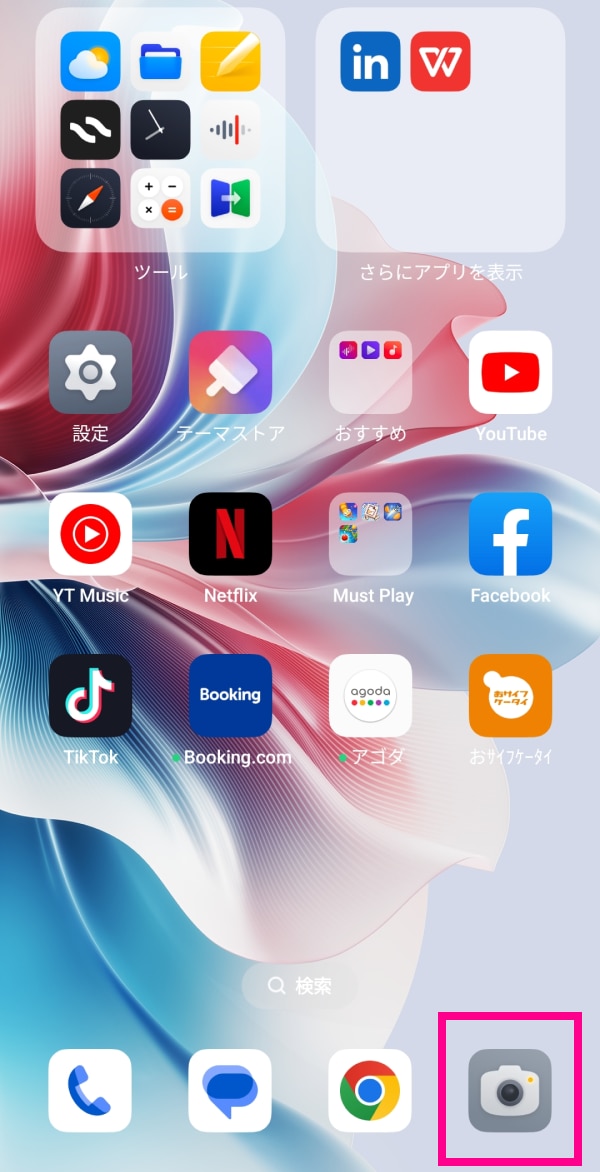Open LinkedIn from the suggested apps
The image size is (600, 1172).
pyautogui.click(x=370, y=62)
